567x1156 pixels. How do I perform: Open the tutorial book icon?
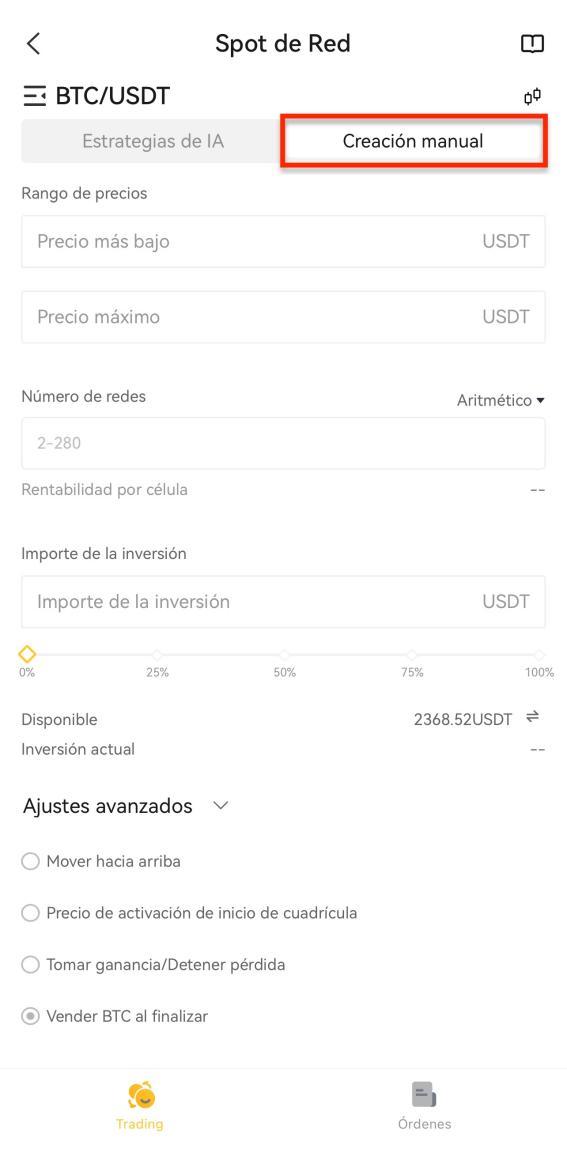point(532,44)
